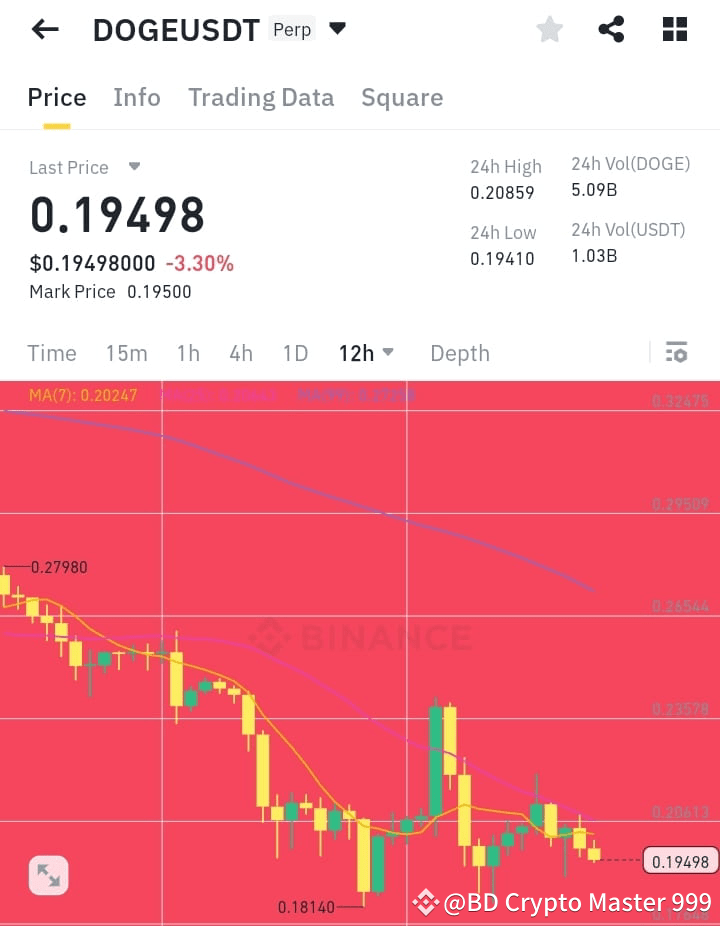Expand the Perp contract dropdown
The image size is (720, 926).
pyautogui.click(x=337, y=29)
